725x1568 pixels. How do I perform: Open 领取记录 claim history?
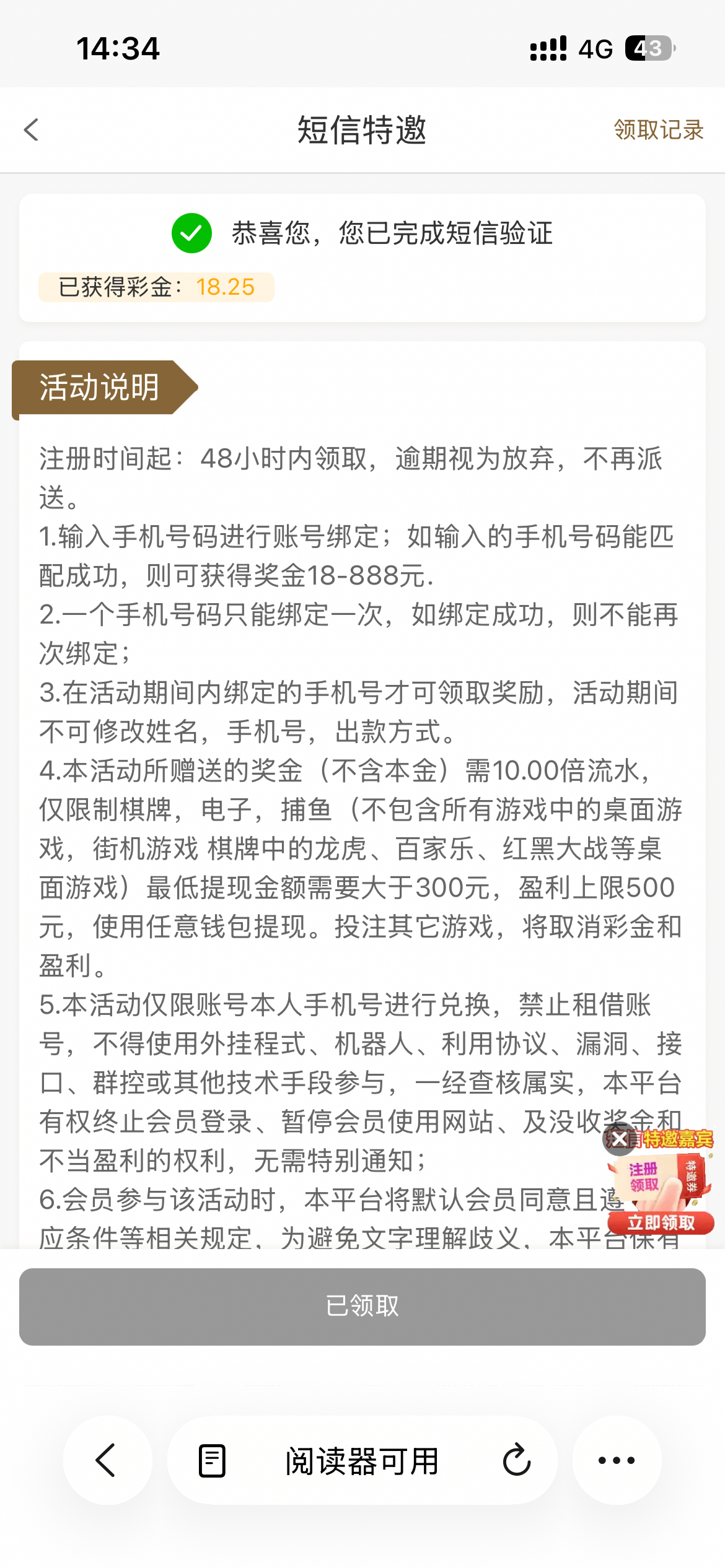(659, 130)
